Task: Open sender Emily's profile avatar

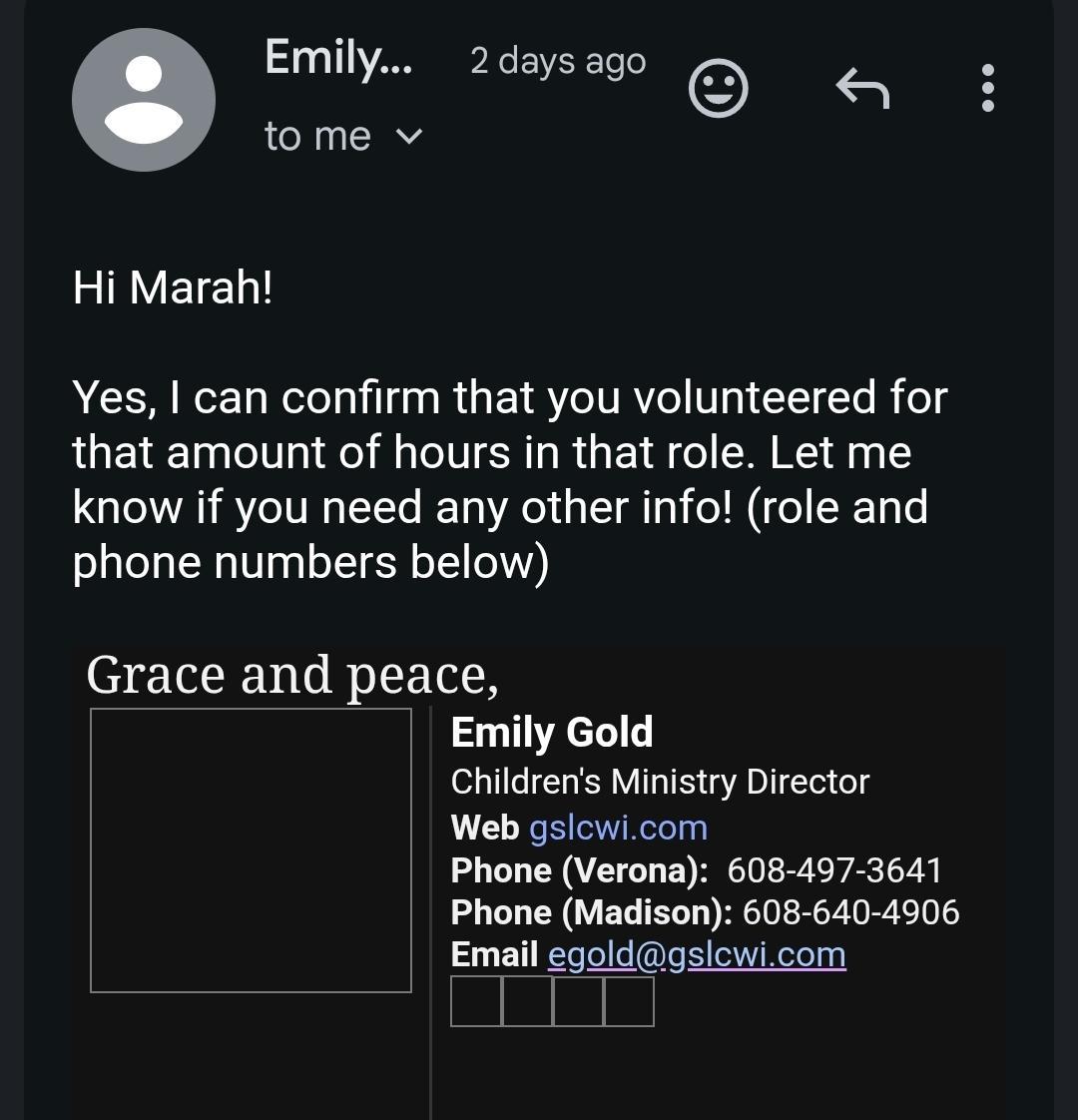Action: [x=144, y=100]
